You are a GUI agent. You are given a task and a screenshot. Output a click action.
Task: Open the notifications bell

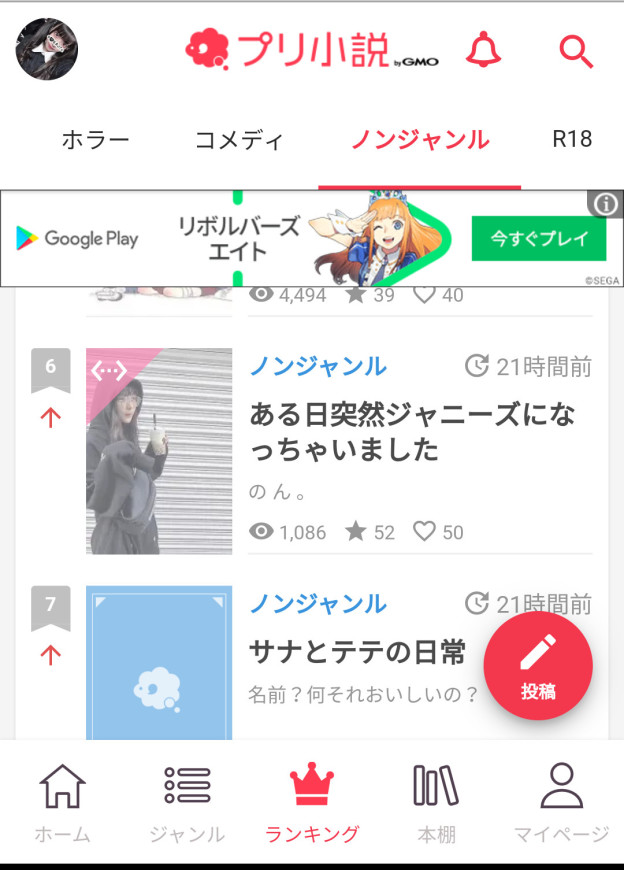[x=484, y=49]
